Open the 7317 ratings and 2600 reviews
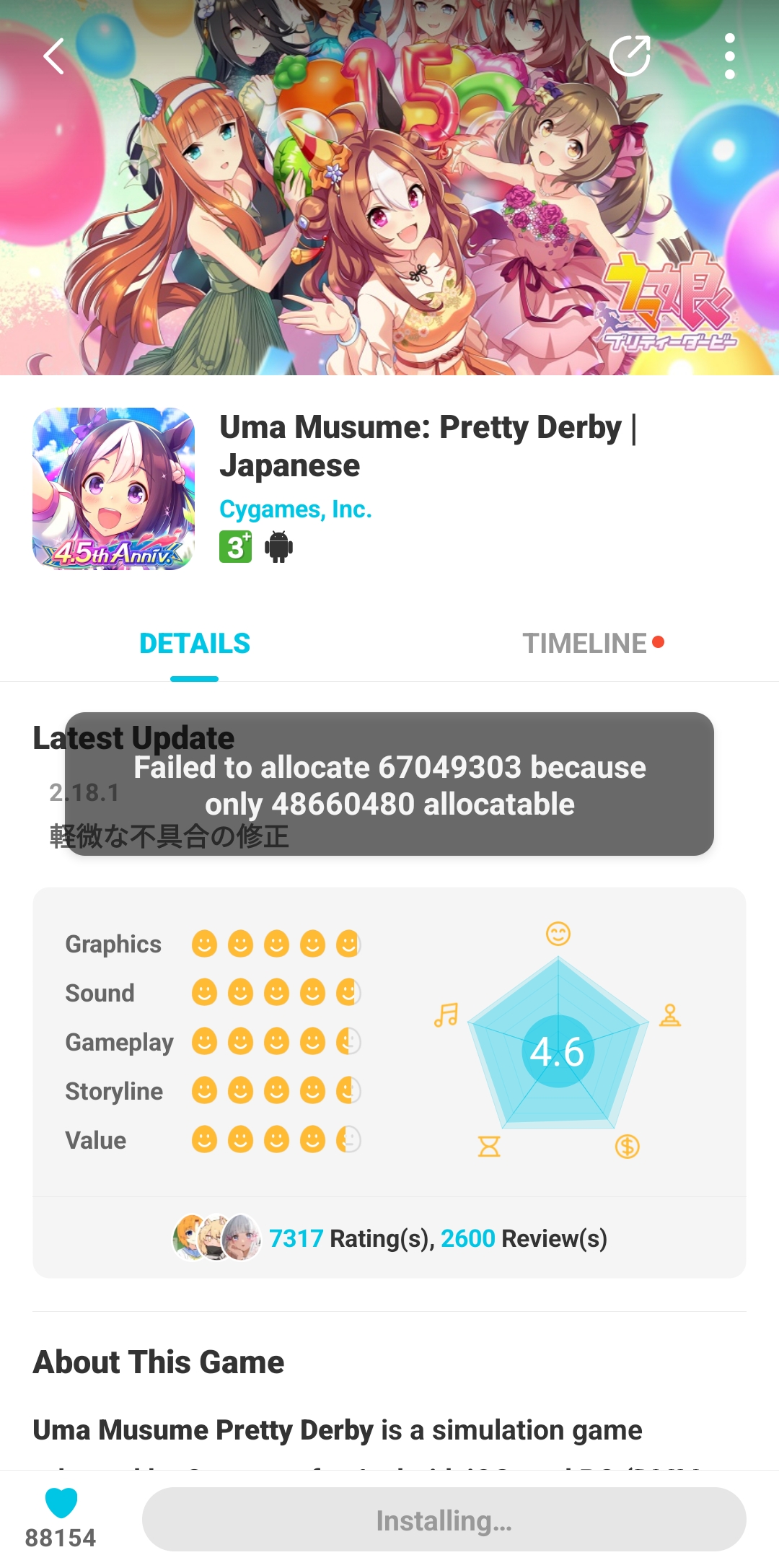The width and height of the screenshot is (779, 1568). (437, 1238)
